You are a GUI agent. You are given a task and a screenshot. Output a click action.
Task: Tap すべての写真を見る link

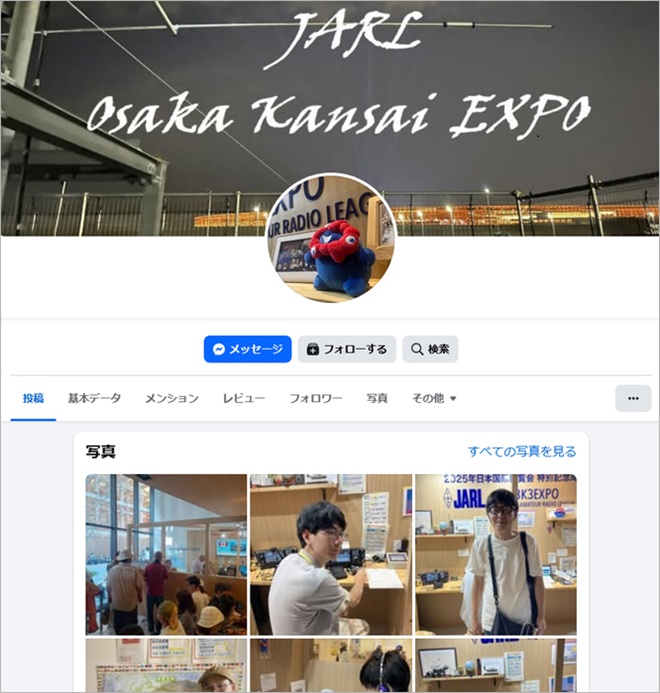[522, 452]
